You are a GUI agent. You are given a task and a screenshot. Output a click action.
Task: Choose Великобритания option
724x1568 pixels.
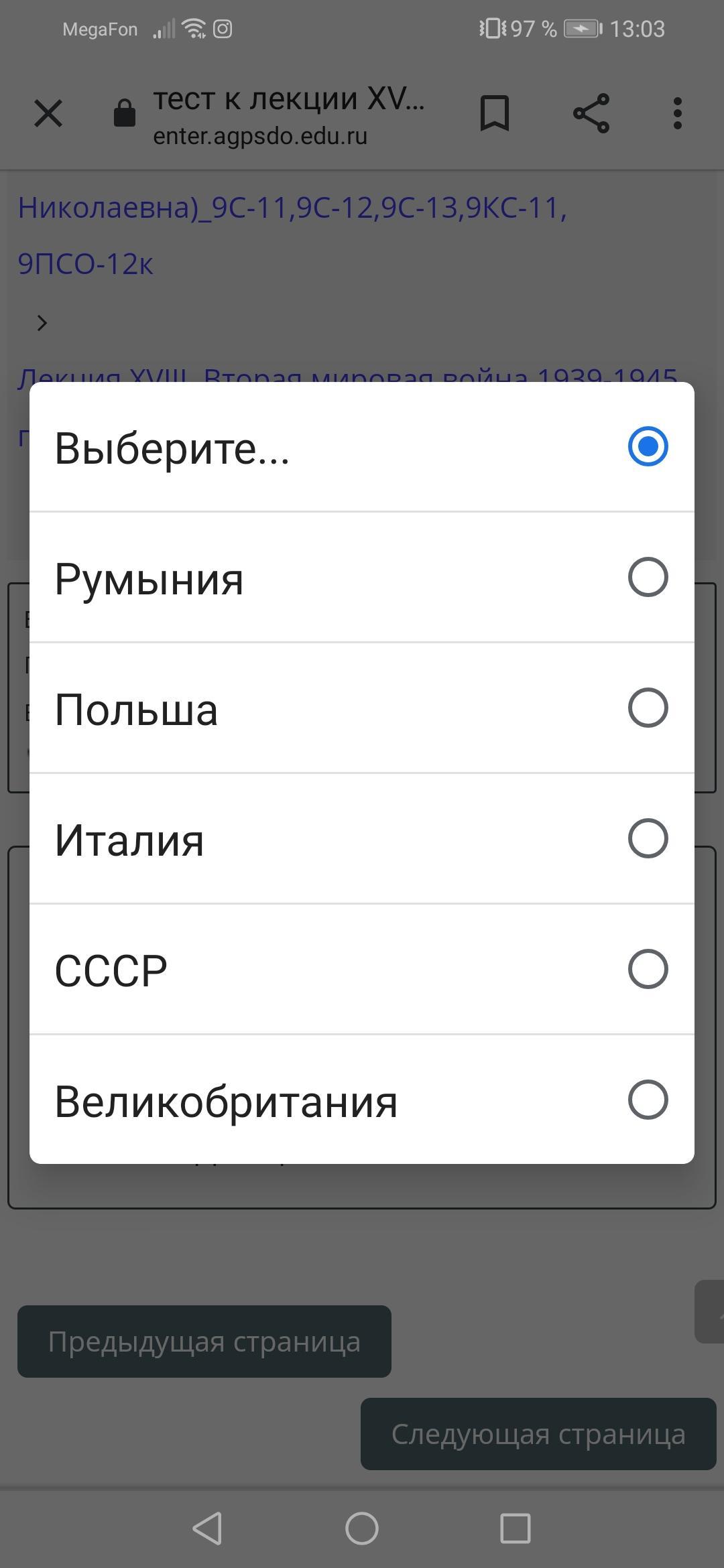[x=361, y=1100]
